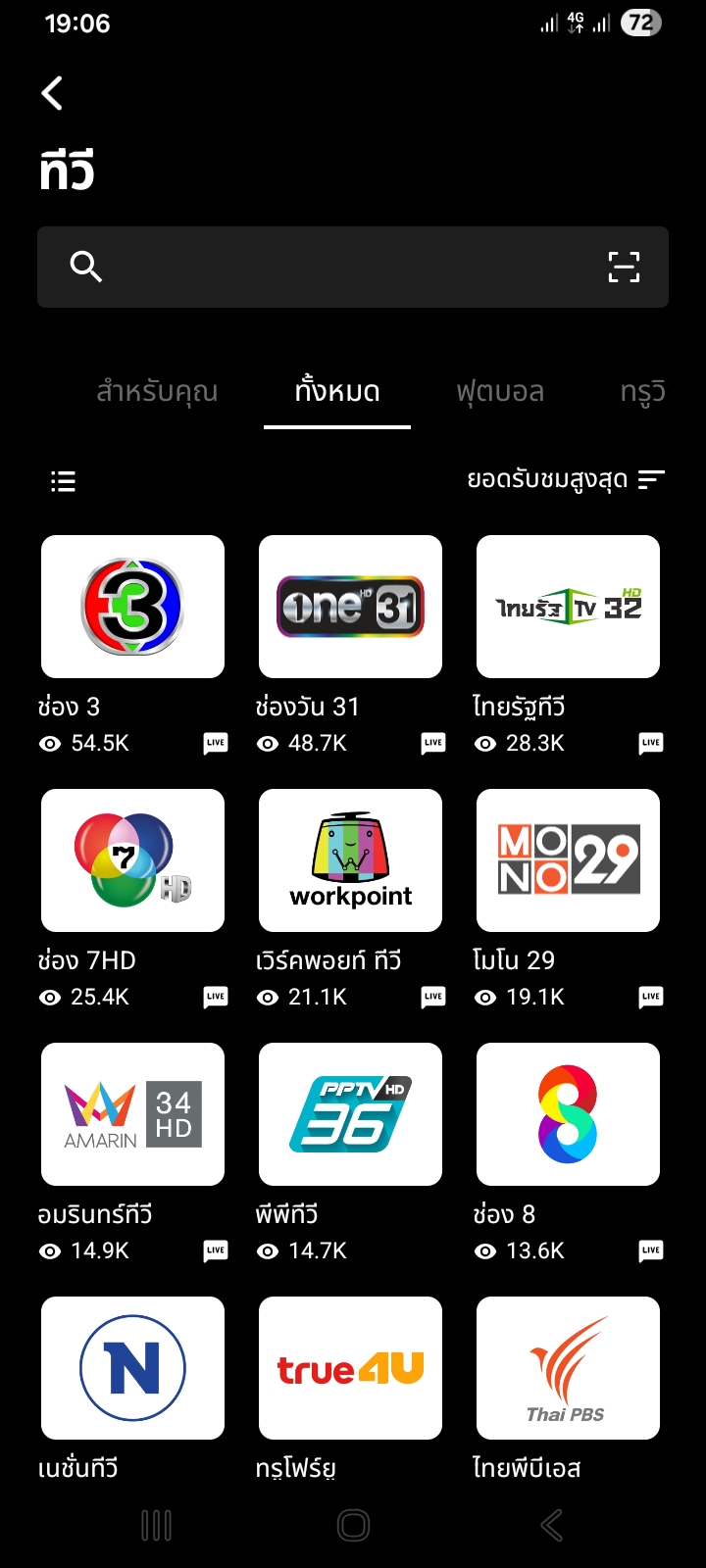This screenshot has height=1568, width=706.
Task: Open ไทยรัฐทีวี channel tile
Action: [x=568, y=607]
